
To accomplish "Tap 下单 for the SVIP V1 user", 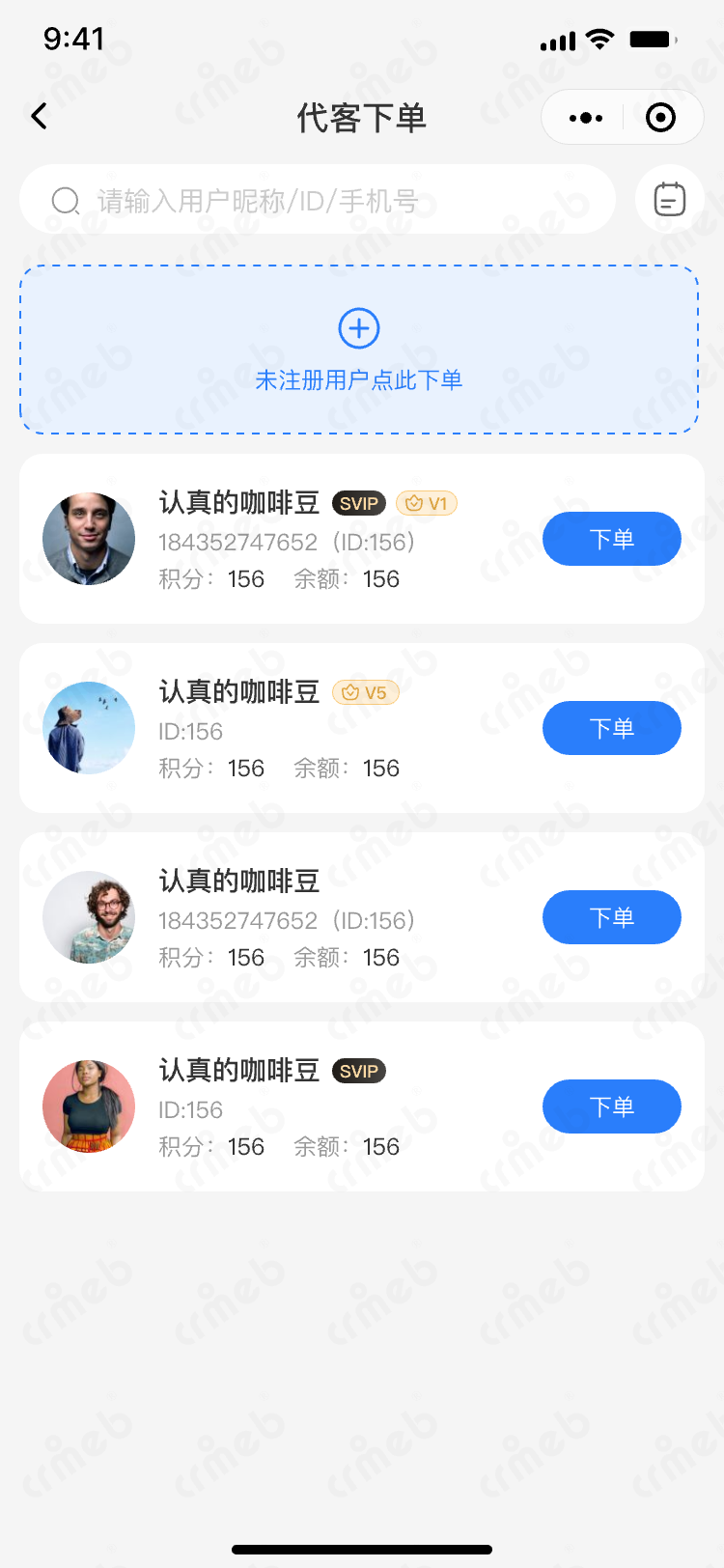I will [x=611, y=539].
